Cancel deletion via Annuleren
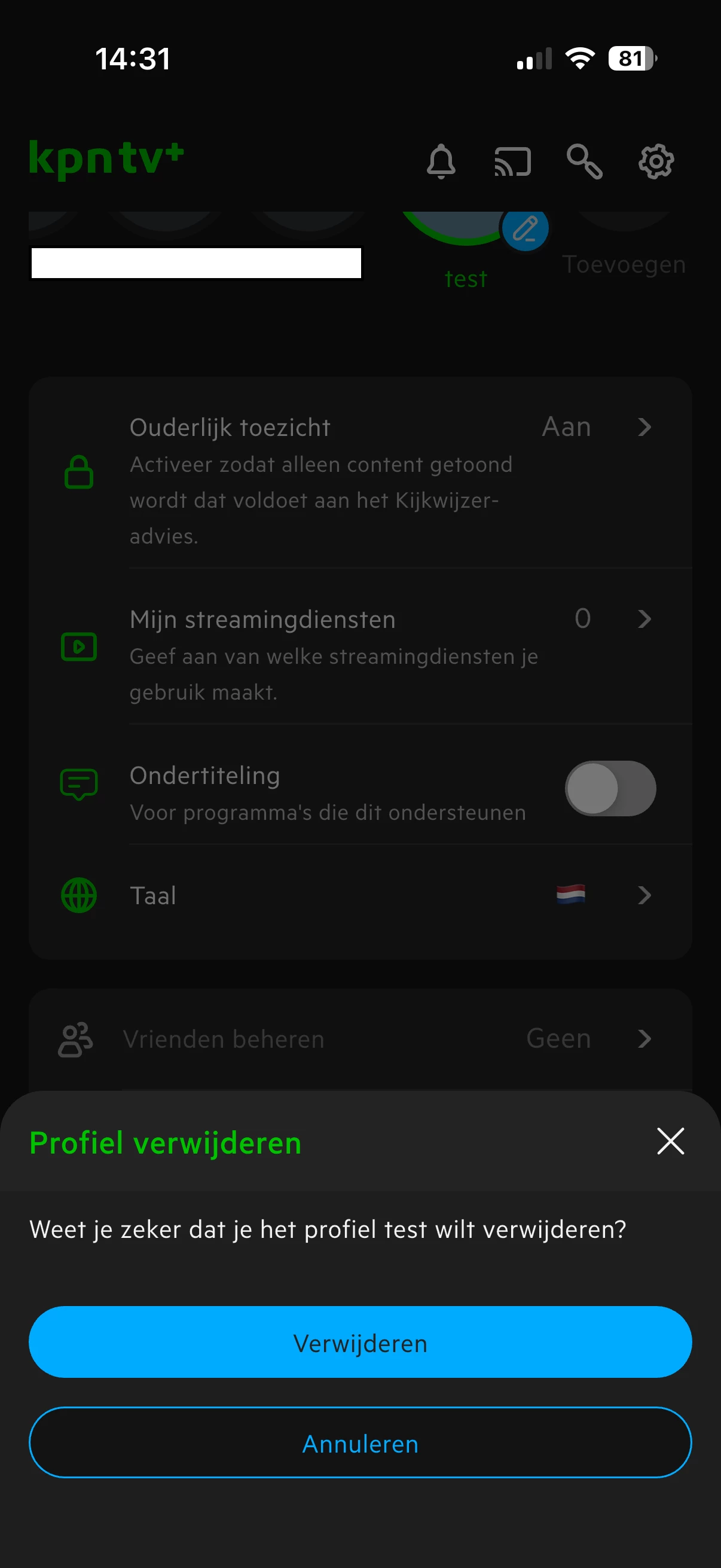This screenshot has width=721, height=1568. click(360, 1442)
